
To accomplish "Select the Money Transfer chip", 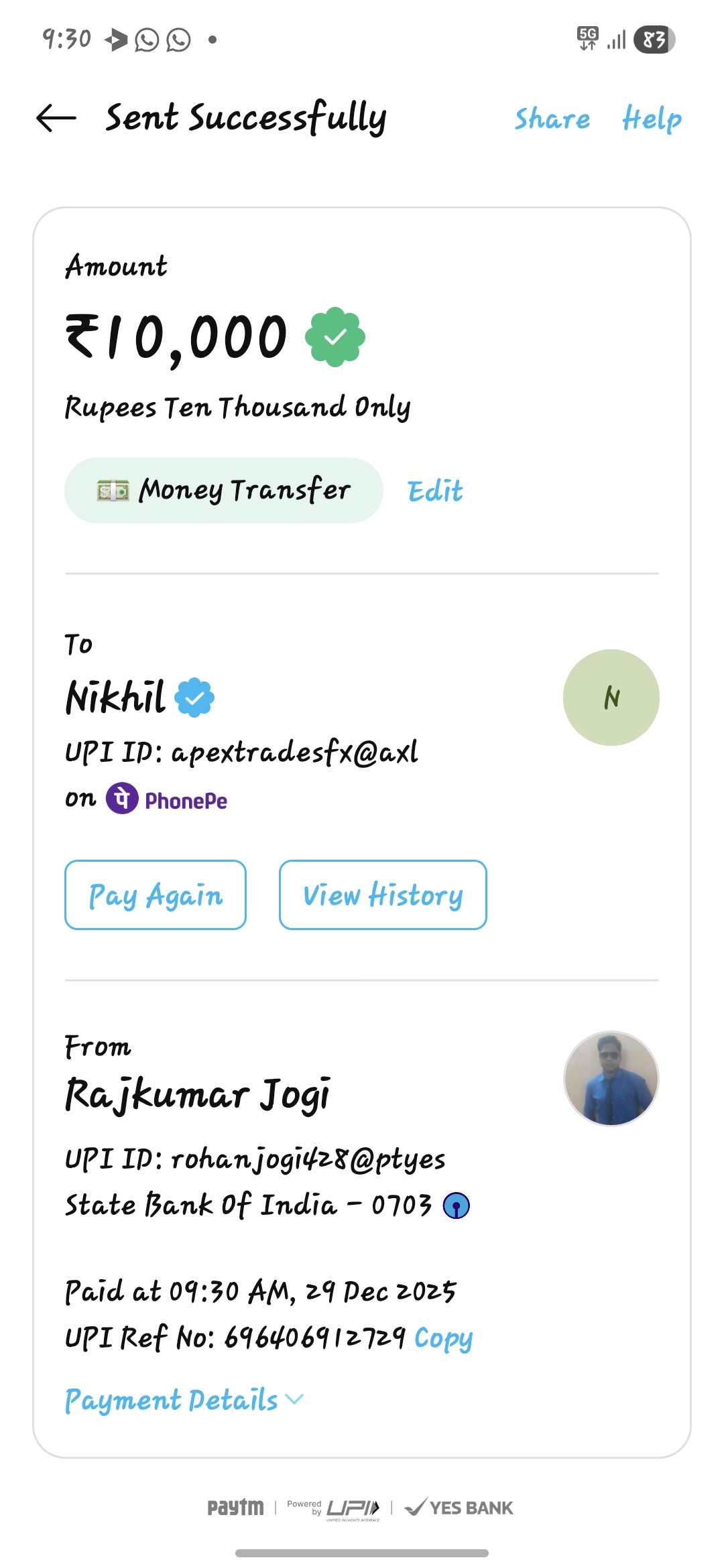I will (223, 491).
